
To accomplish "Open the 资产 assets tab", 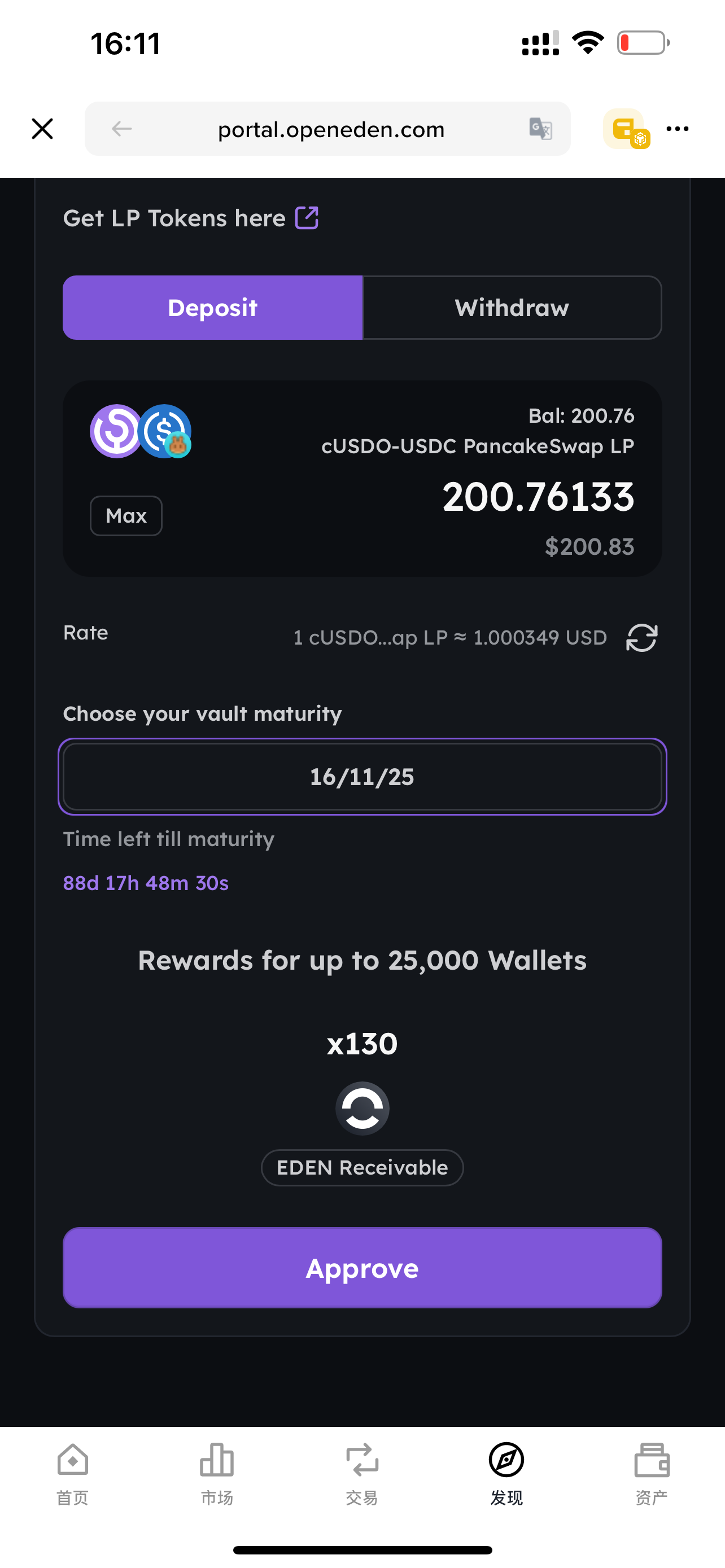I will coord(652,1474).
